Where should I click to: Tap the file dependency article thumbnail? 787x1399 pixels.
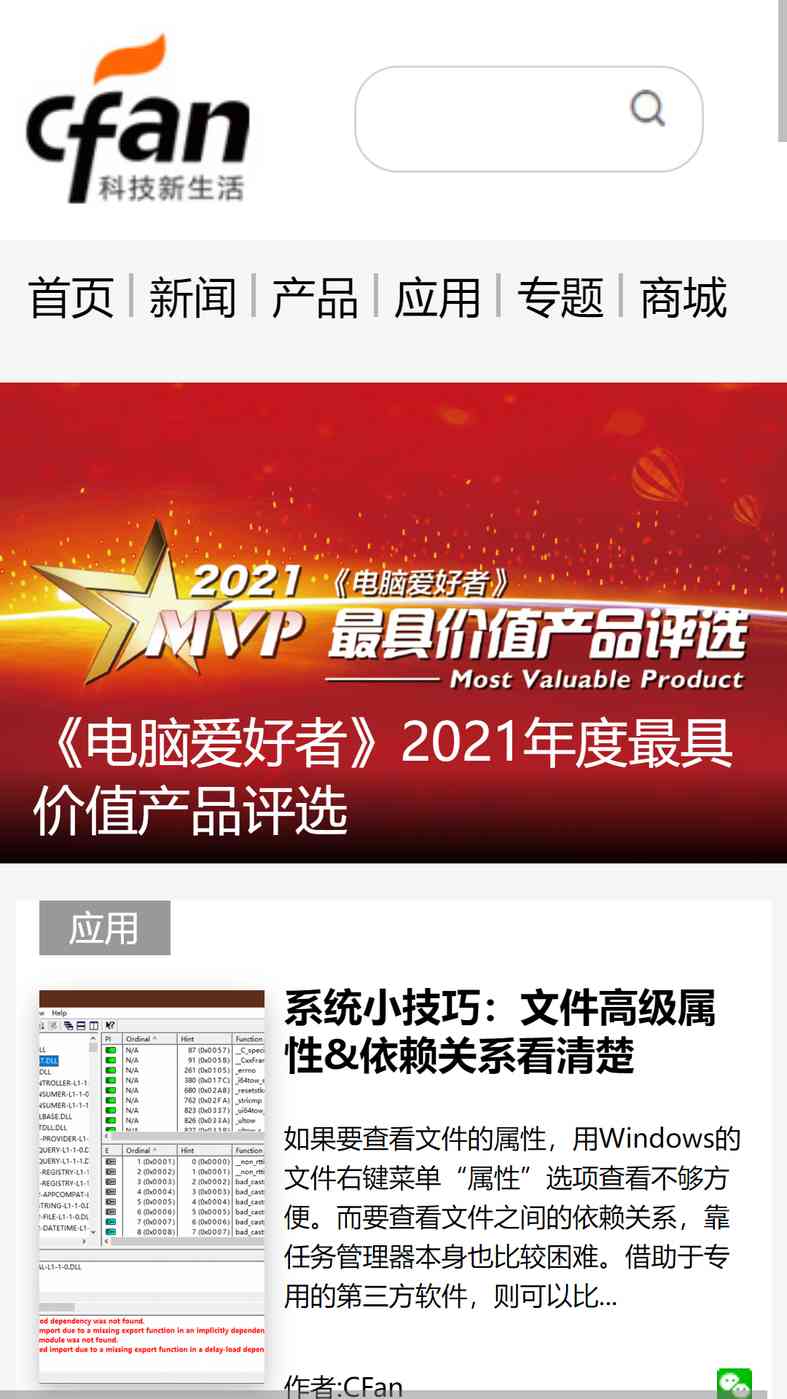pos(152,1185)
